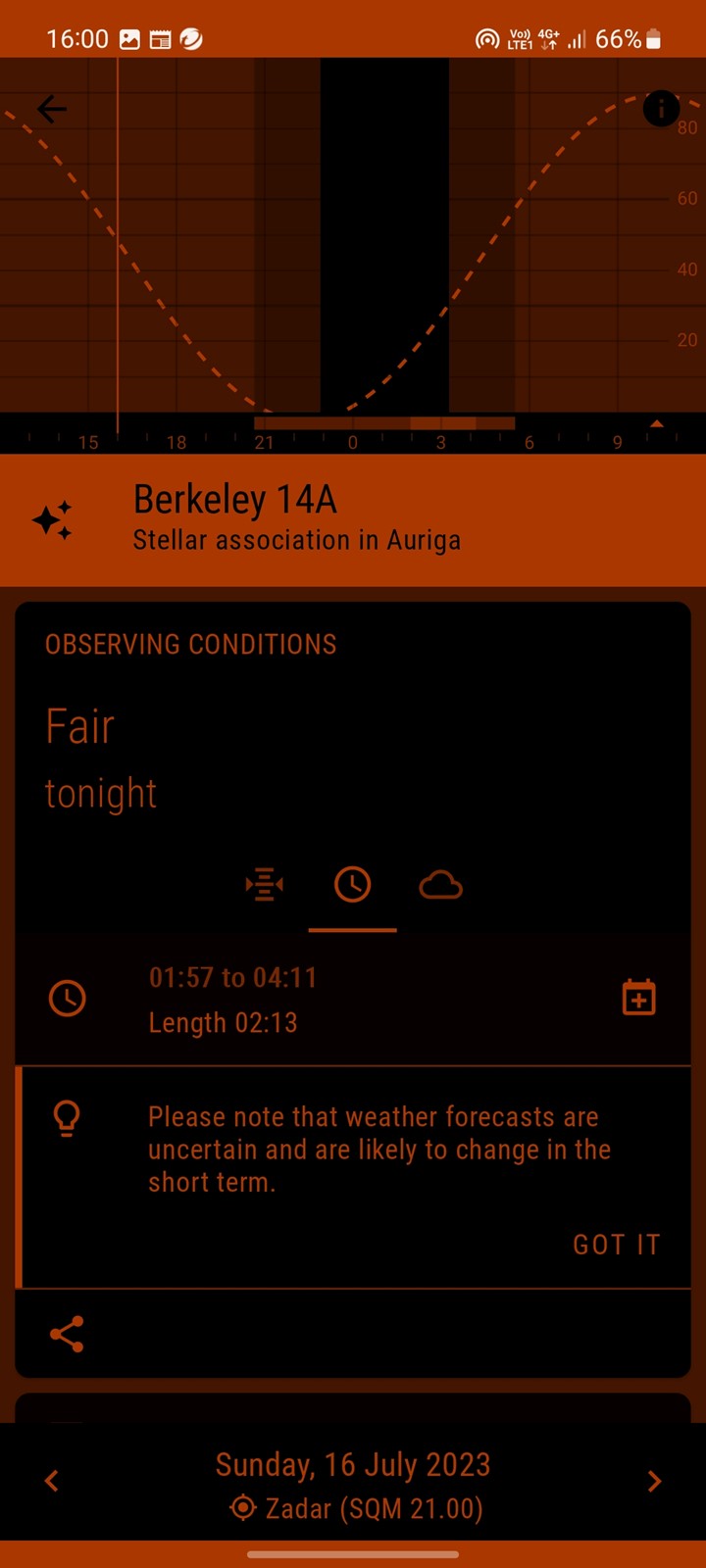Image resolution: width=706 pixels, height=1568 pixels.
Task: Go back using the arrow icon
Action: (x=52, y=109)
